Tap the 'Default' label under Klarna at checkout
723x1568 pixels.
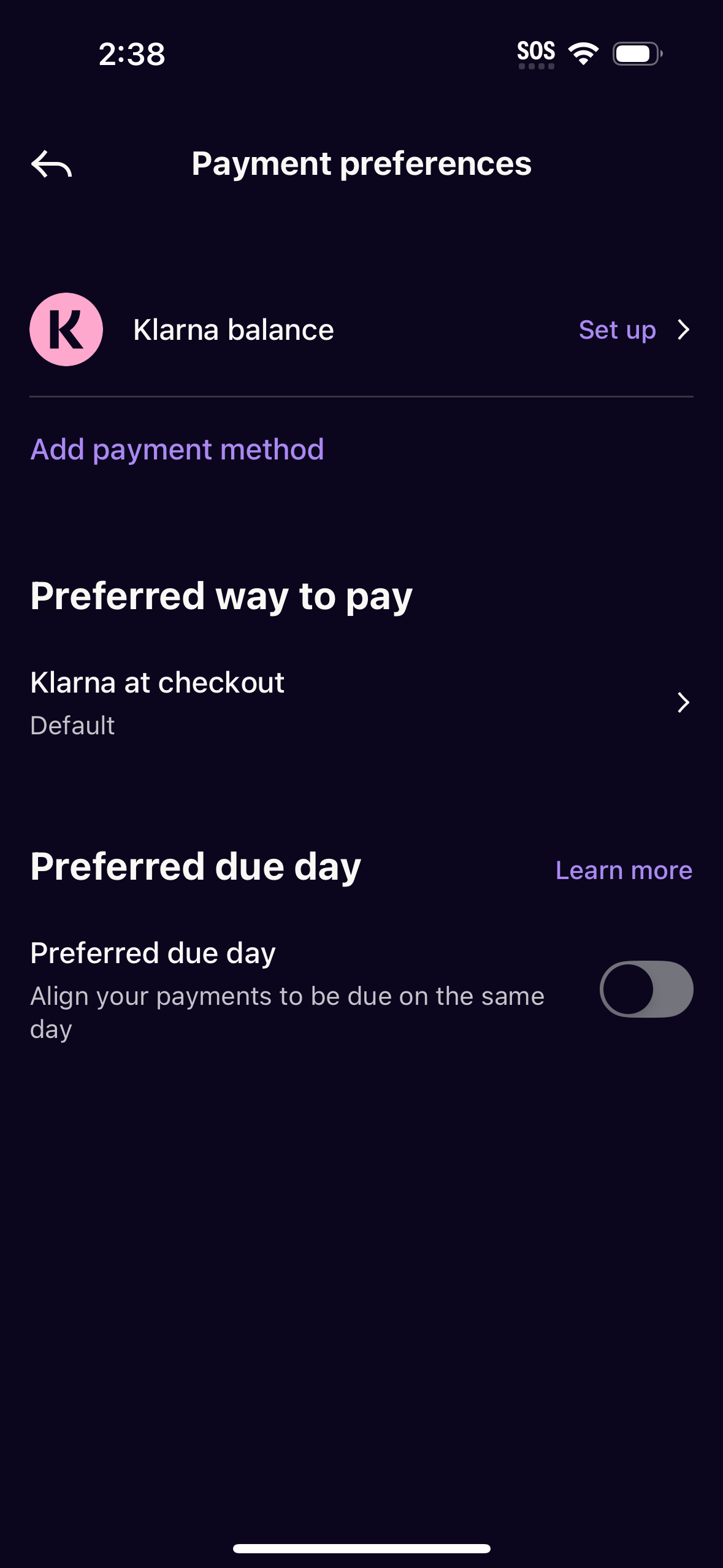pyautogui.click(x=72, y=725)
